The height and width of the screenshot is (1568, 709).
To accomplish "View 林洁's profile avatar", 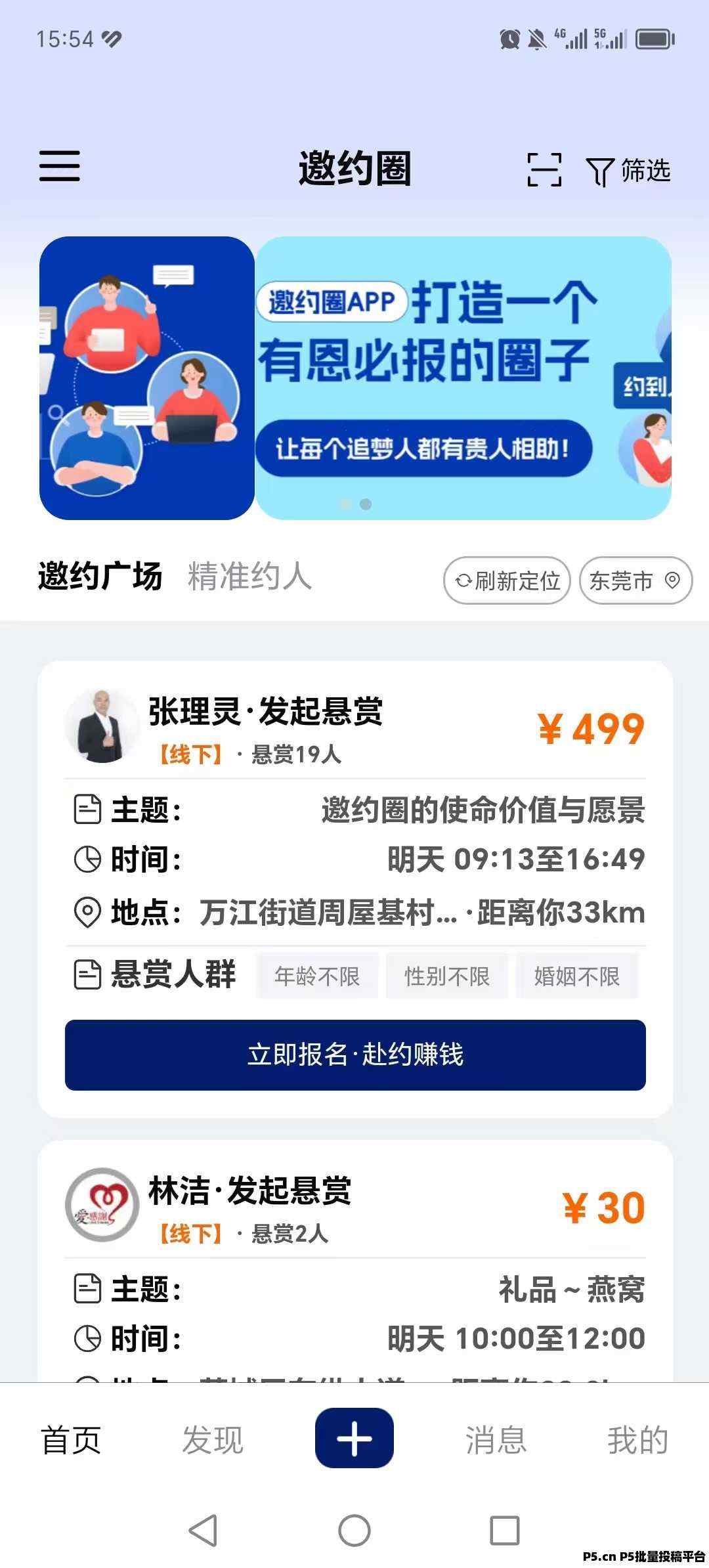I will [102, 1205].
